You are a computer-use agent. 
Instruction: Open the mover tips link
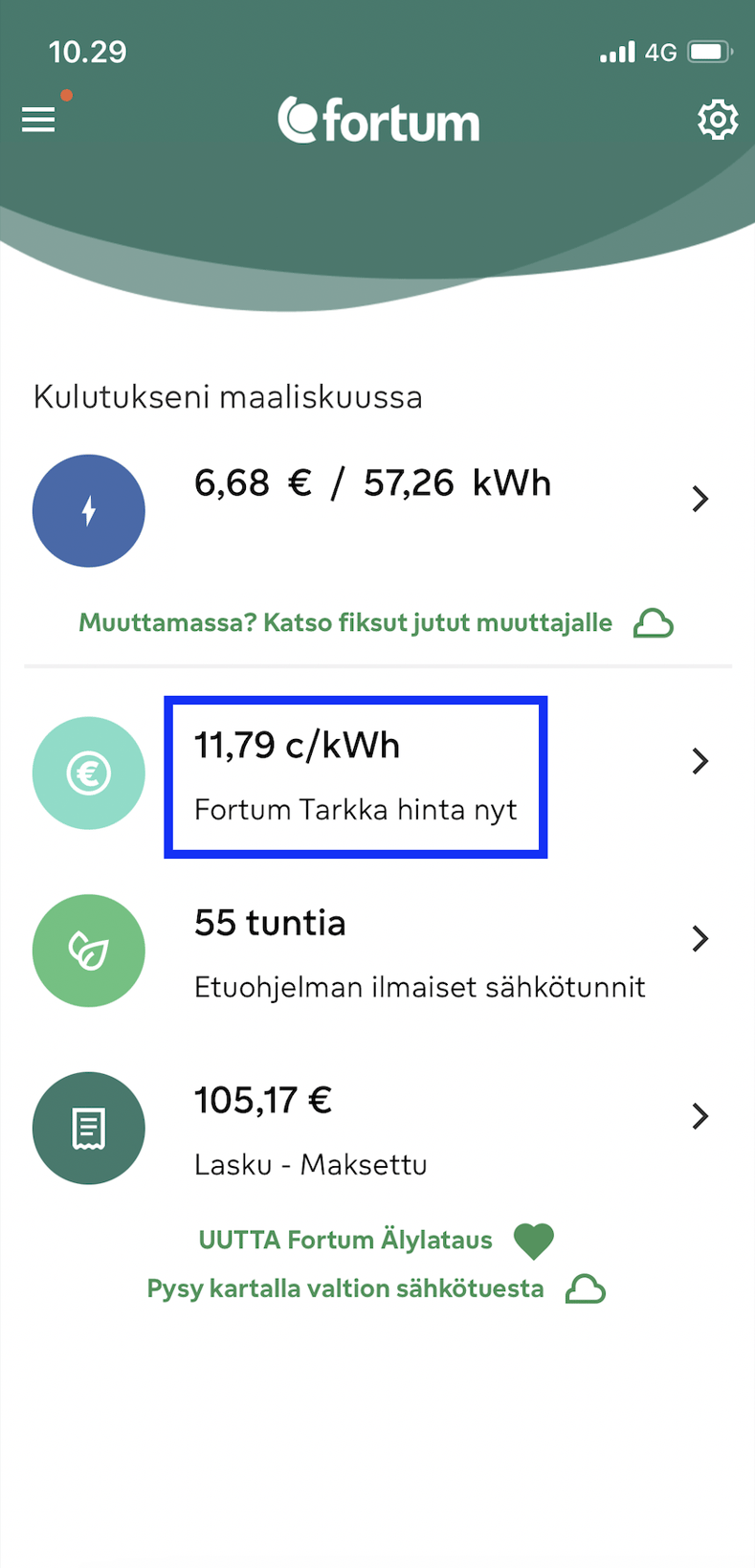point(344,622)
